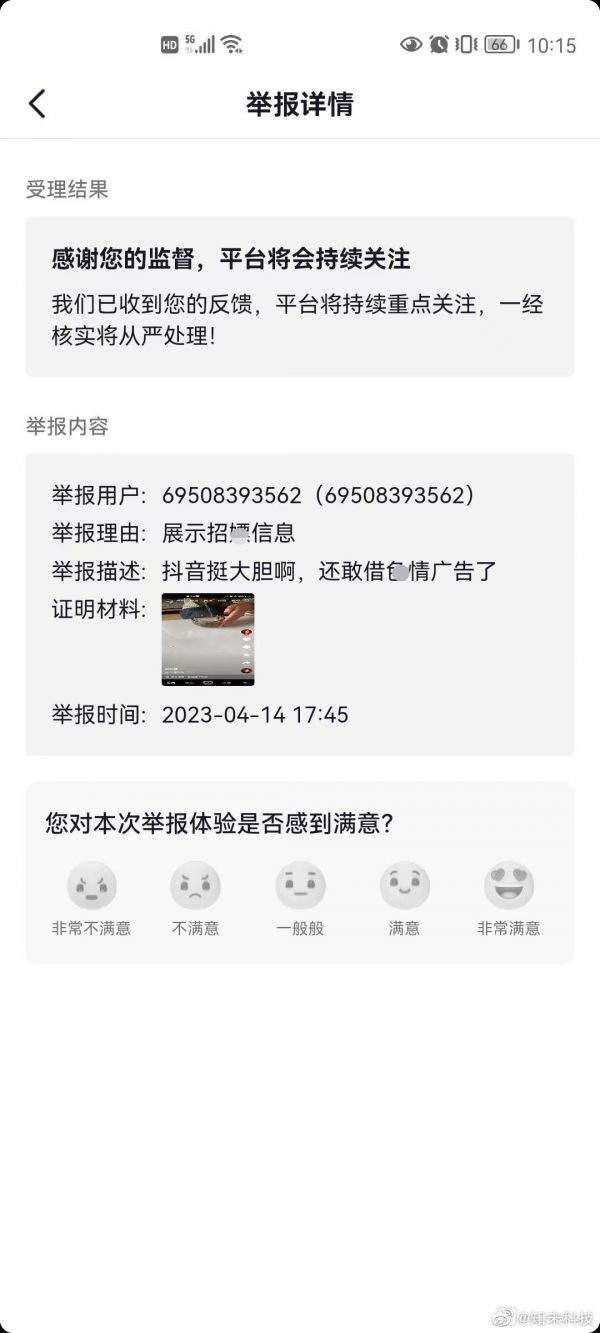The width and height of the screenshot is (600, 1333).
Task: Go back from the 举报详情 page
Action: point(37,104)
